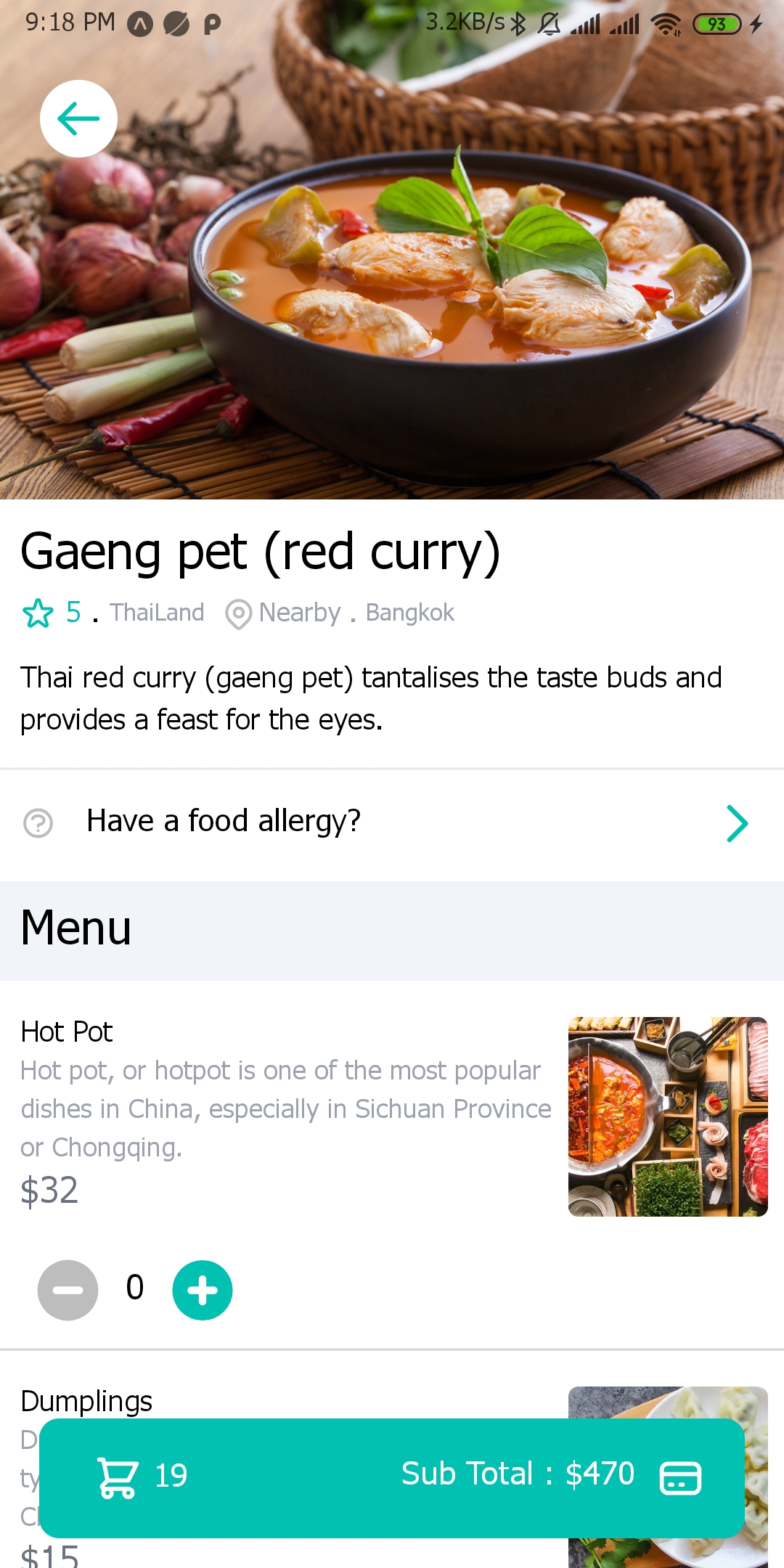Open the Hot Pot dish photo

tap(667, 1116)
